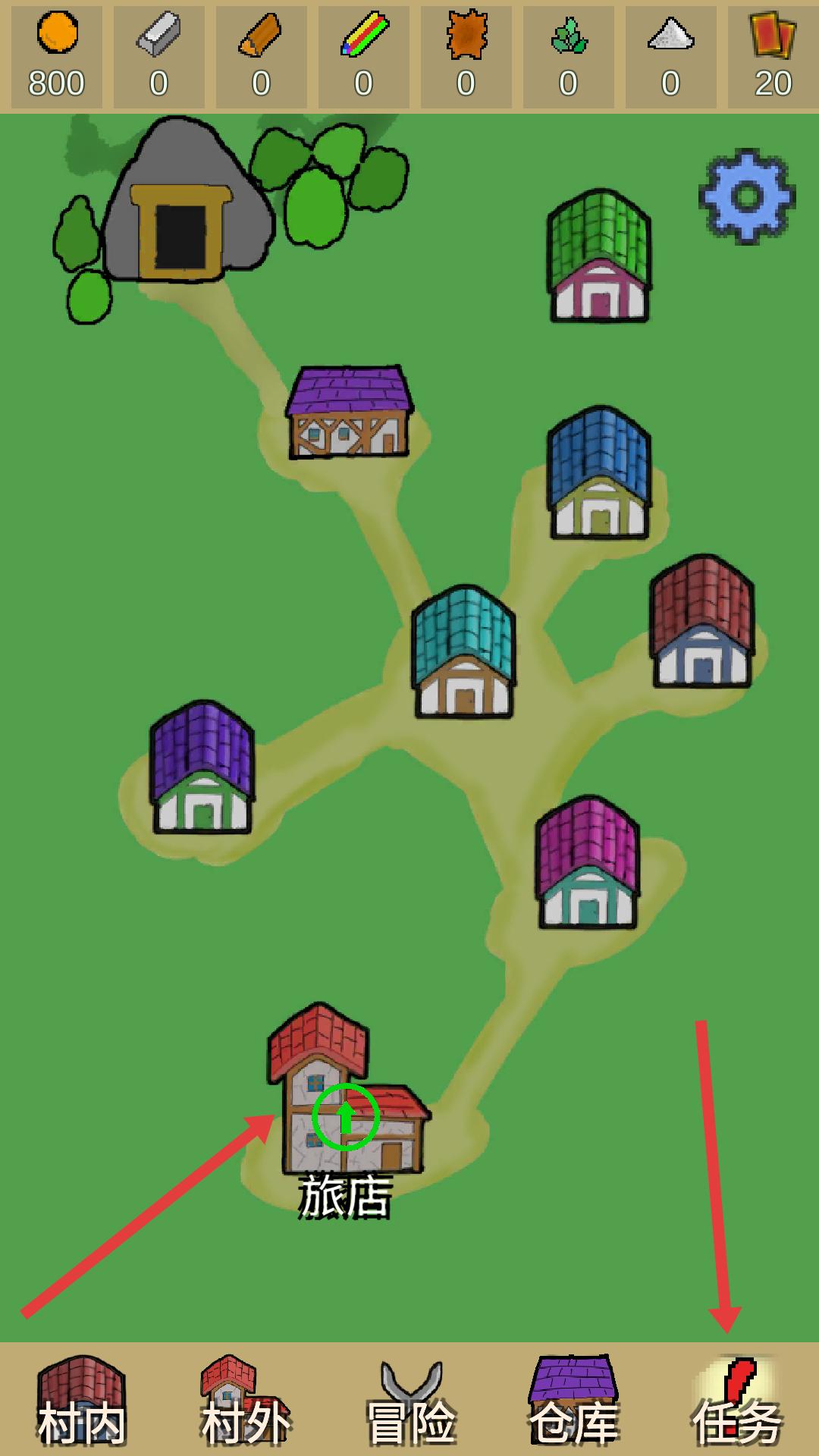The width and height of the screenshot is (819, 1456).
Task: Switch to the 村外 tab
Action: (245, 1403)
